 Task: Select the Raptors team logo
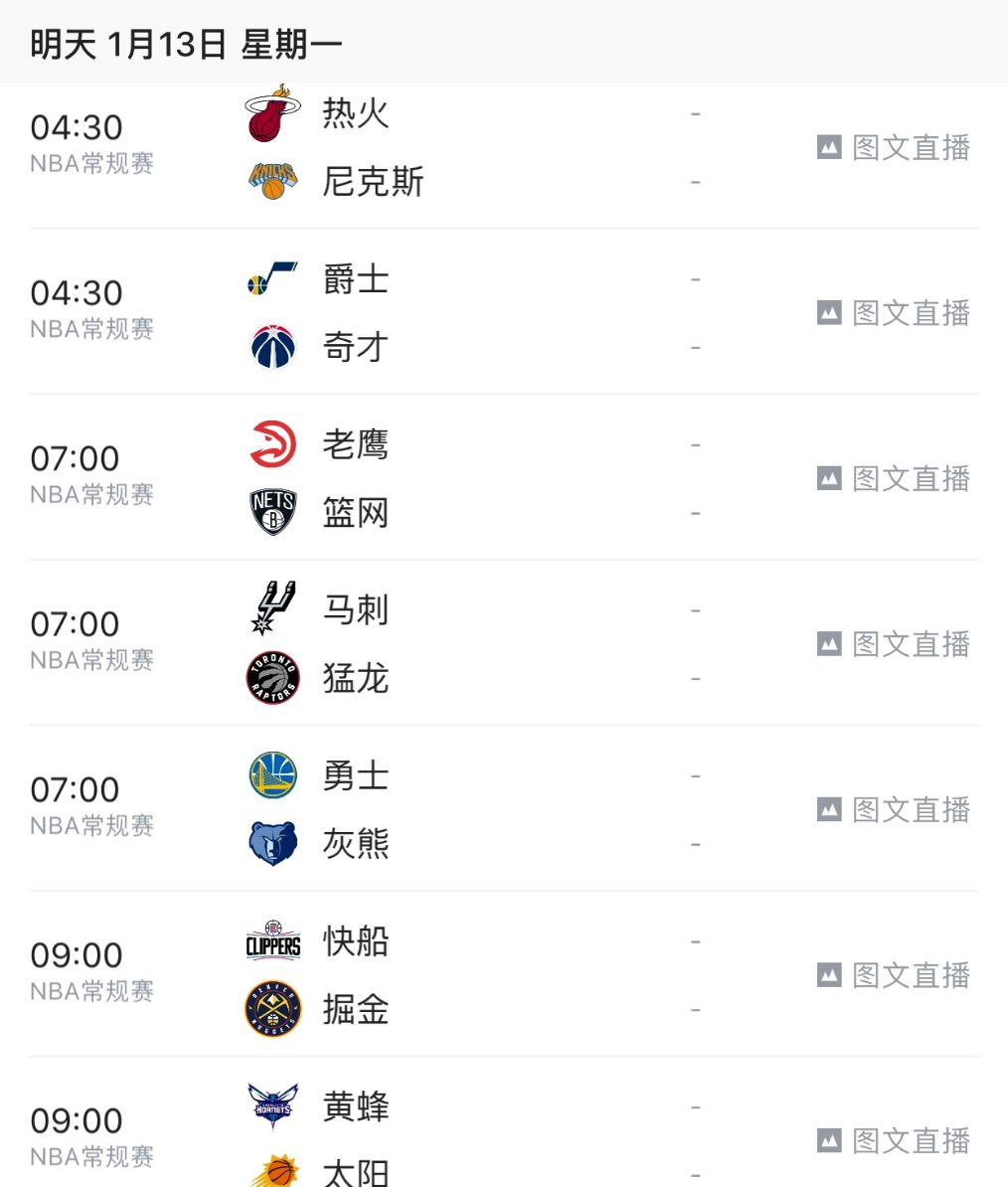tap(270, 677)
